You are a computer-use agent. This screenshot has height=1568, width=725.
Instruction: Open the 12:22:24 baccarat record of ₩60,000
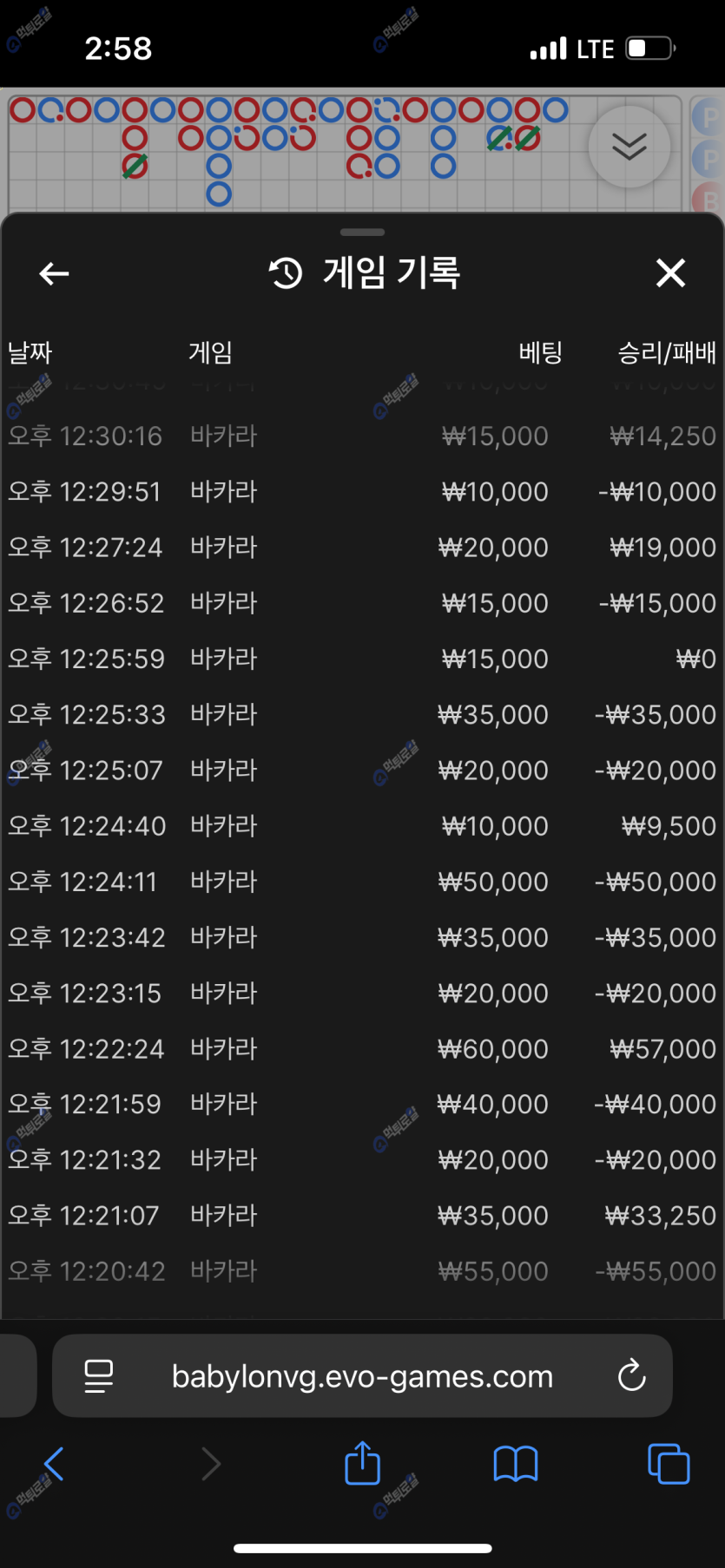(362, 1049)
